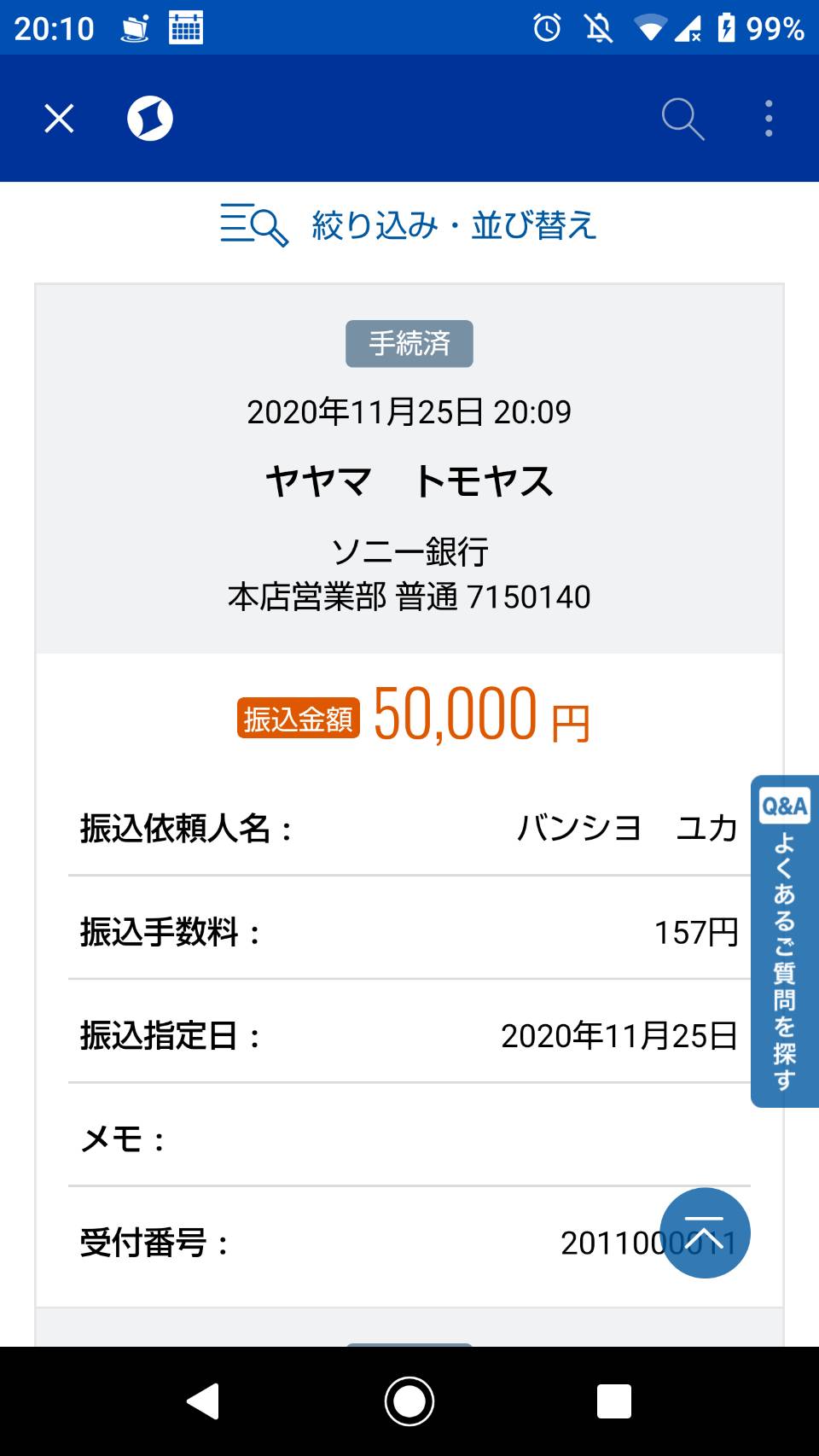Image resolution: width=819 pixels, height=1456 pixels.
Task: Open the Q&A よくあるご質問を探す side tab
Action: click(785, 941)
